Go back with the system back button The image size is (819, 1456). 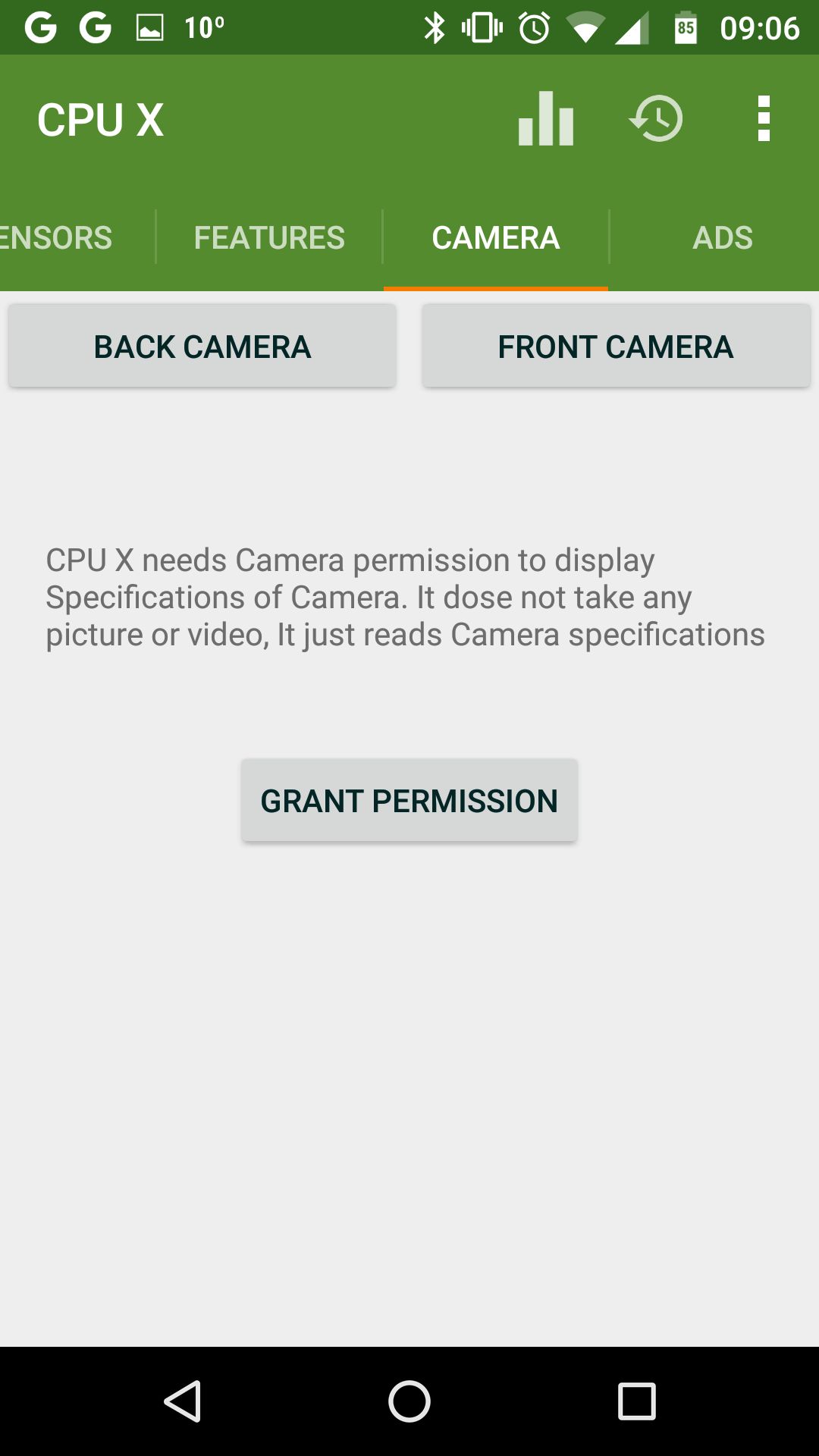pyautogui.click(x=183, y=1401)
